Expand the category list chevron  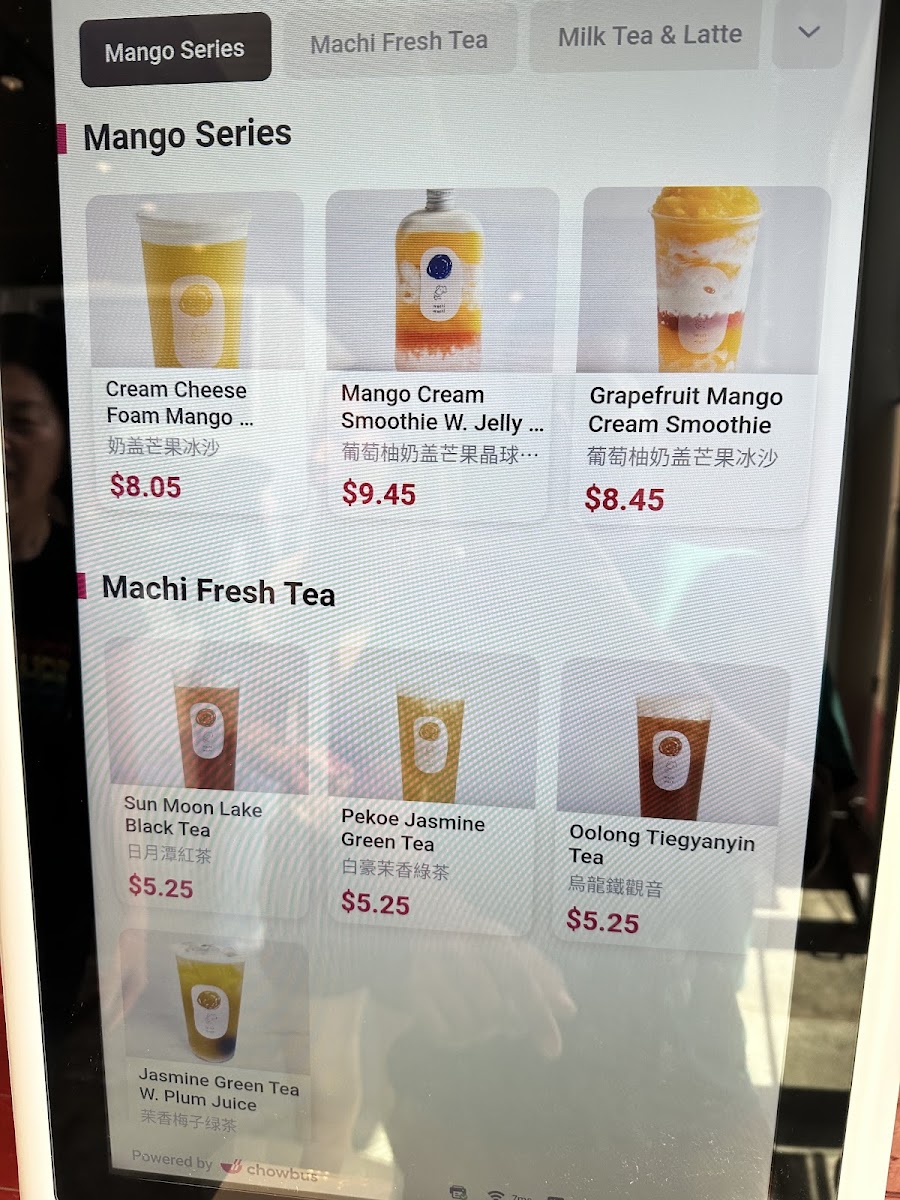click(x=808, y=32)
